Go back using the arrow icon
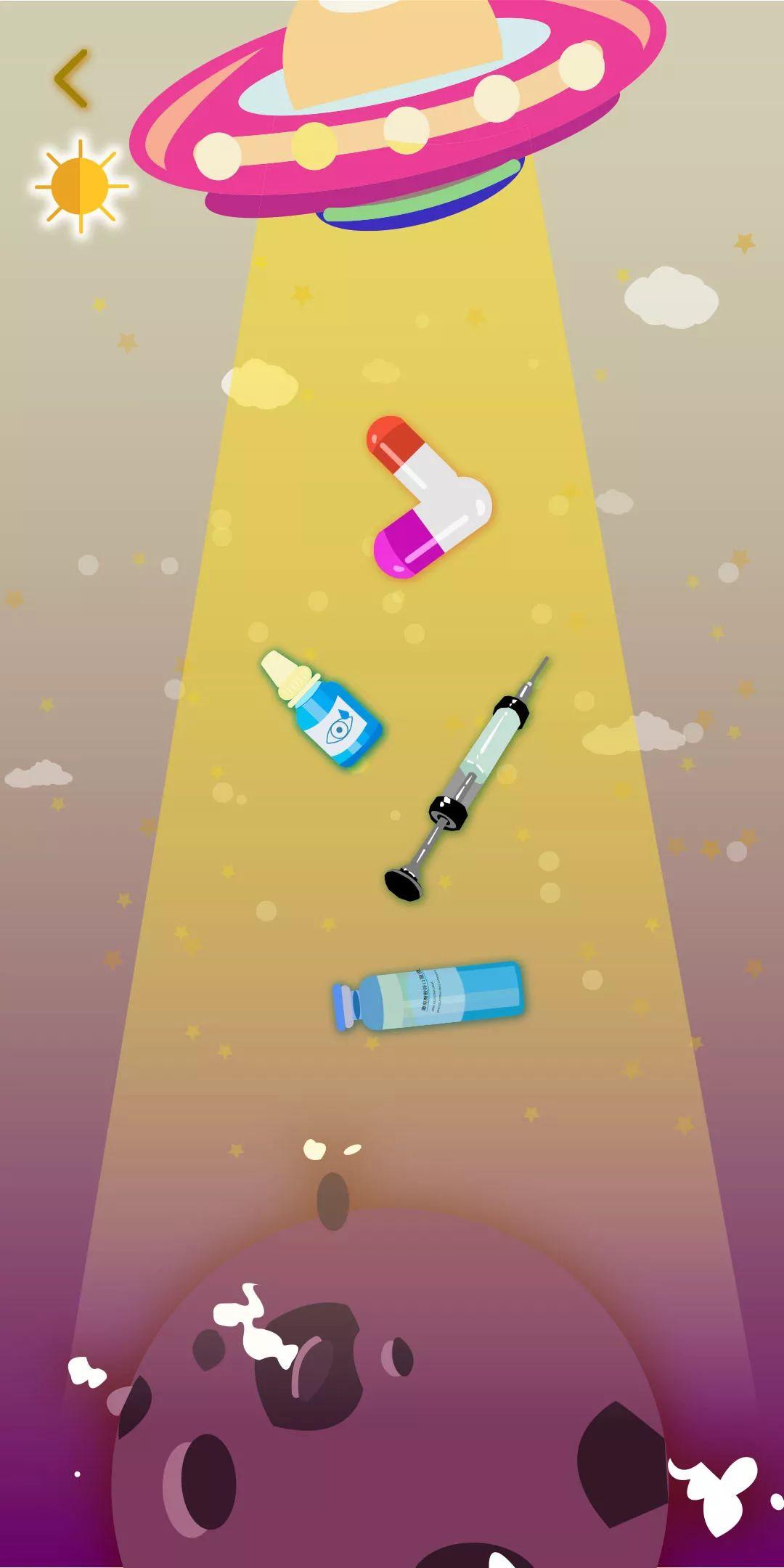784x1568 pixels. 71,78
